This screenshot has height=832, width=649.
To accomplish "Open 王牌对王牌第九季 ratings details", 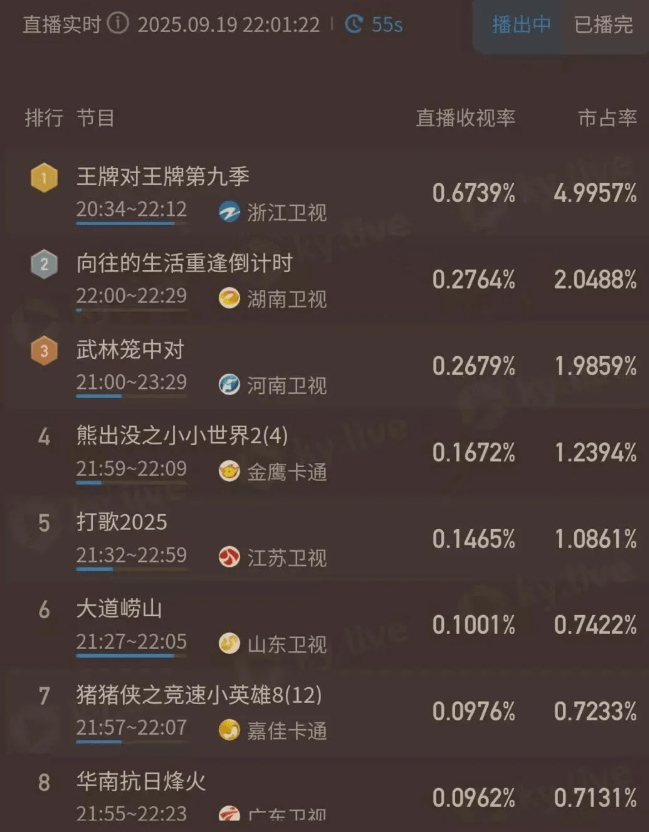I will coord(163,177).
